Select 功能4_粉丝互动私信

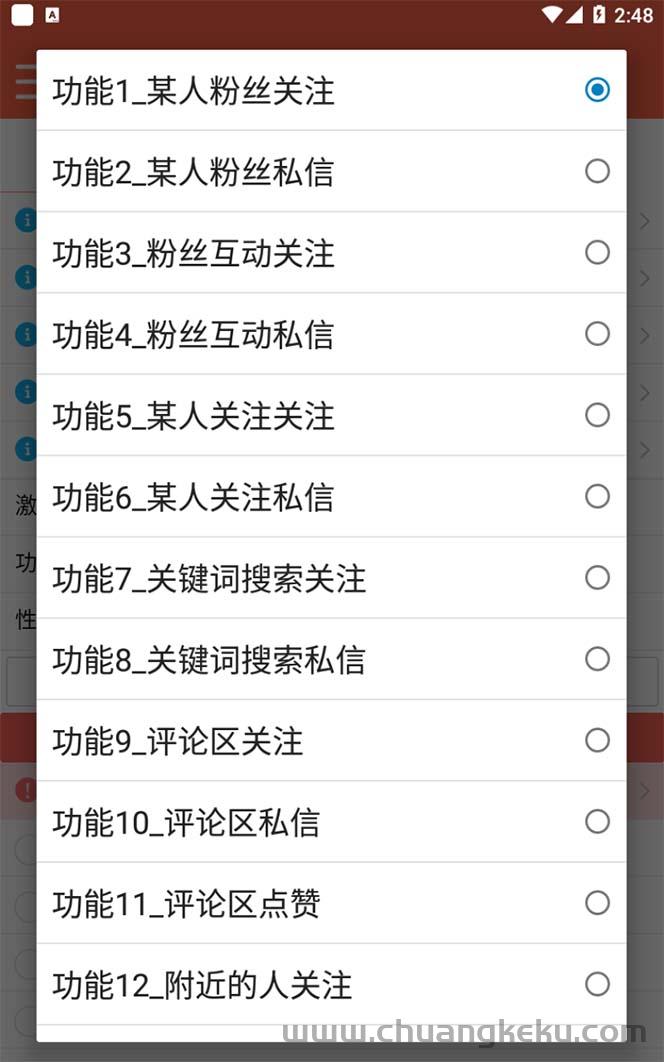point(331,334)
